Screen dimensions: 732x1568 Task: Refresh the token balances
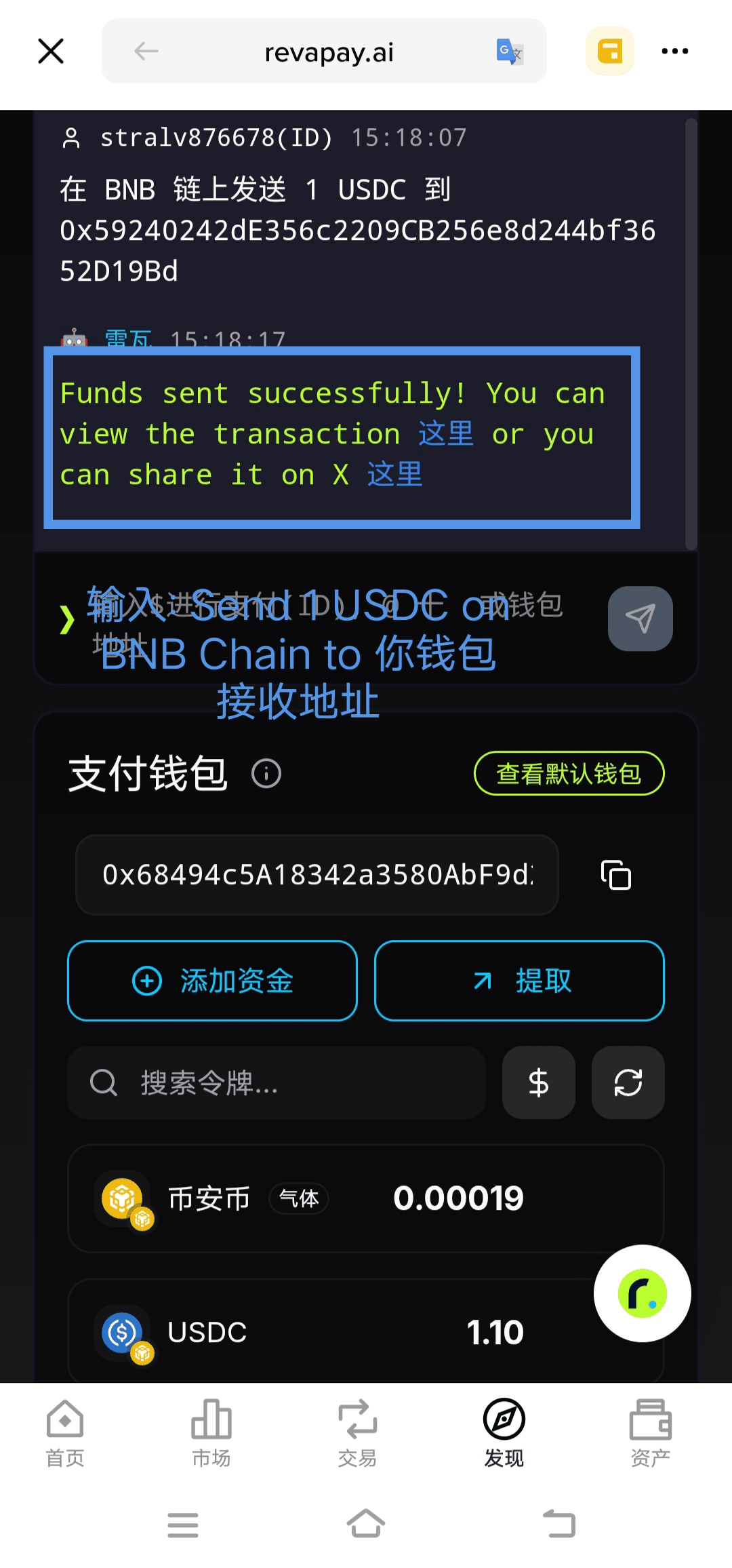pyautogui.click(x=628, y=1082)
